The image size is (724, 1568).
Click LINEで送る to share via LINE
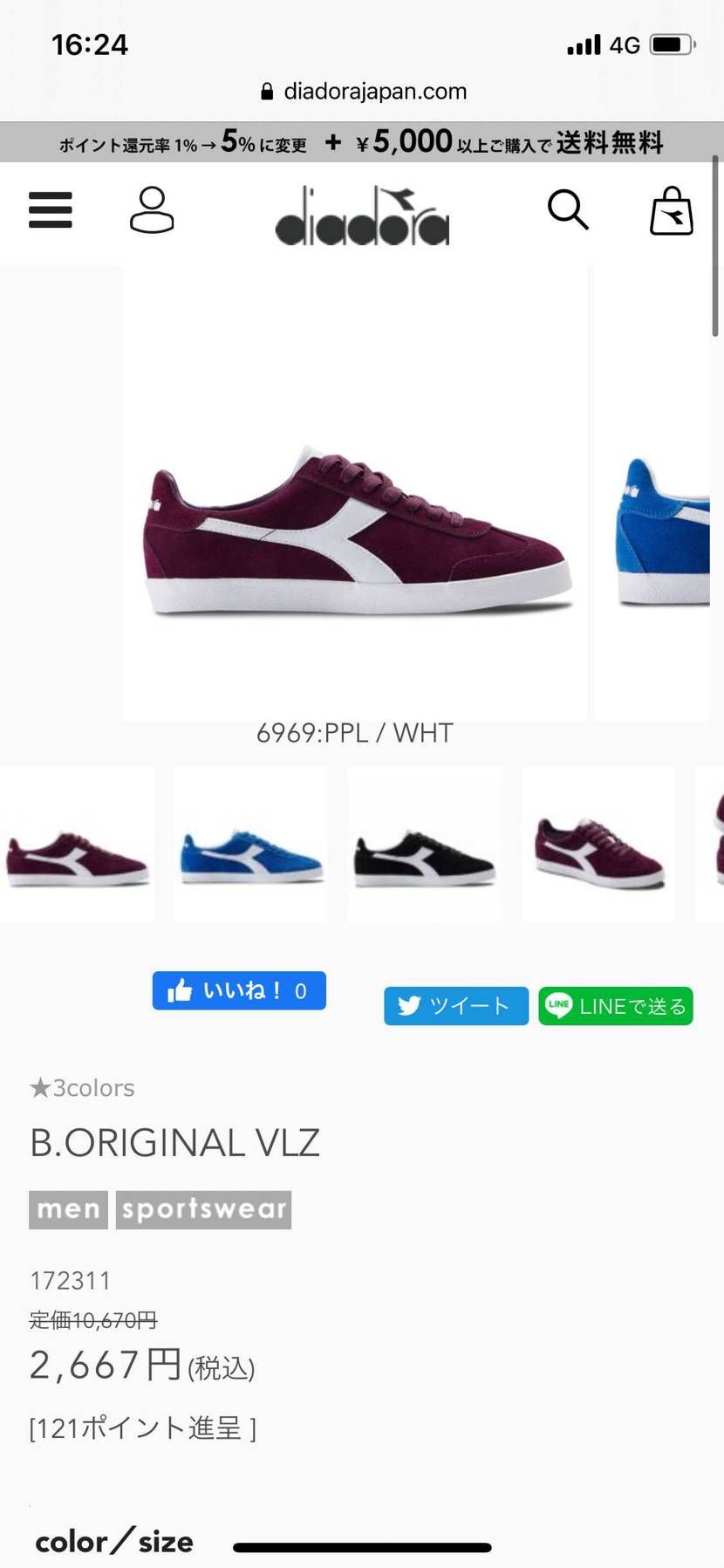click(x=616, y=1005)
